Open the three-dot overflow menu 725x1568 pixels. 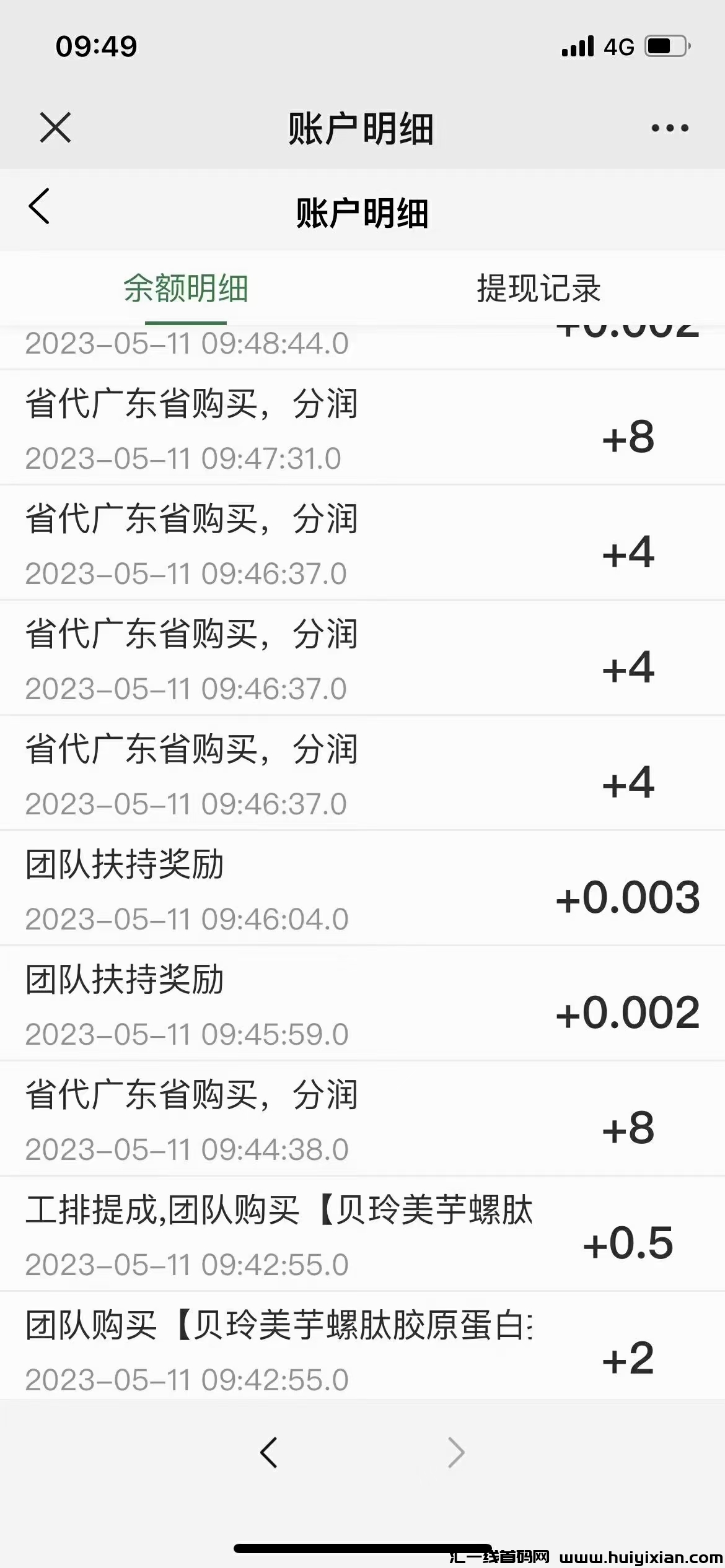pyautogui.click(x=669, y=128)
